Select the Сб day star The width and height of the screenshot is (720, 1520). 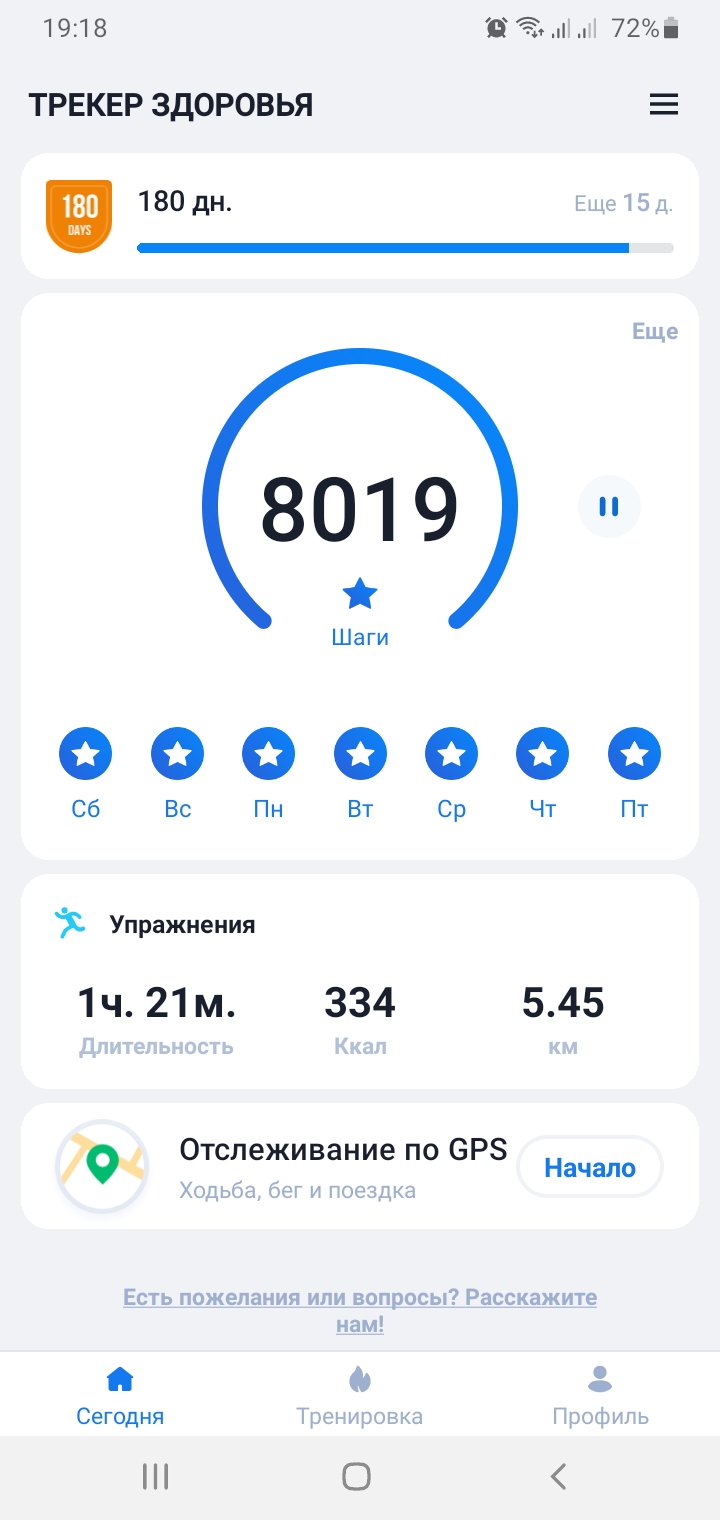[x=86, y=754]
